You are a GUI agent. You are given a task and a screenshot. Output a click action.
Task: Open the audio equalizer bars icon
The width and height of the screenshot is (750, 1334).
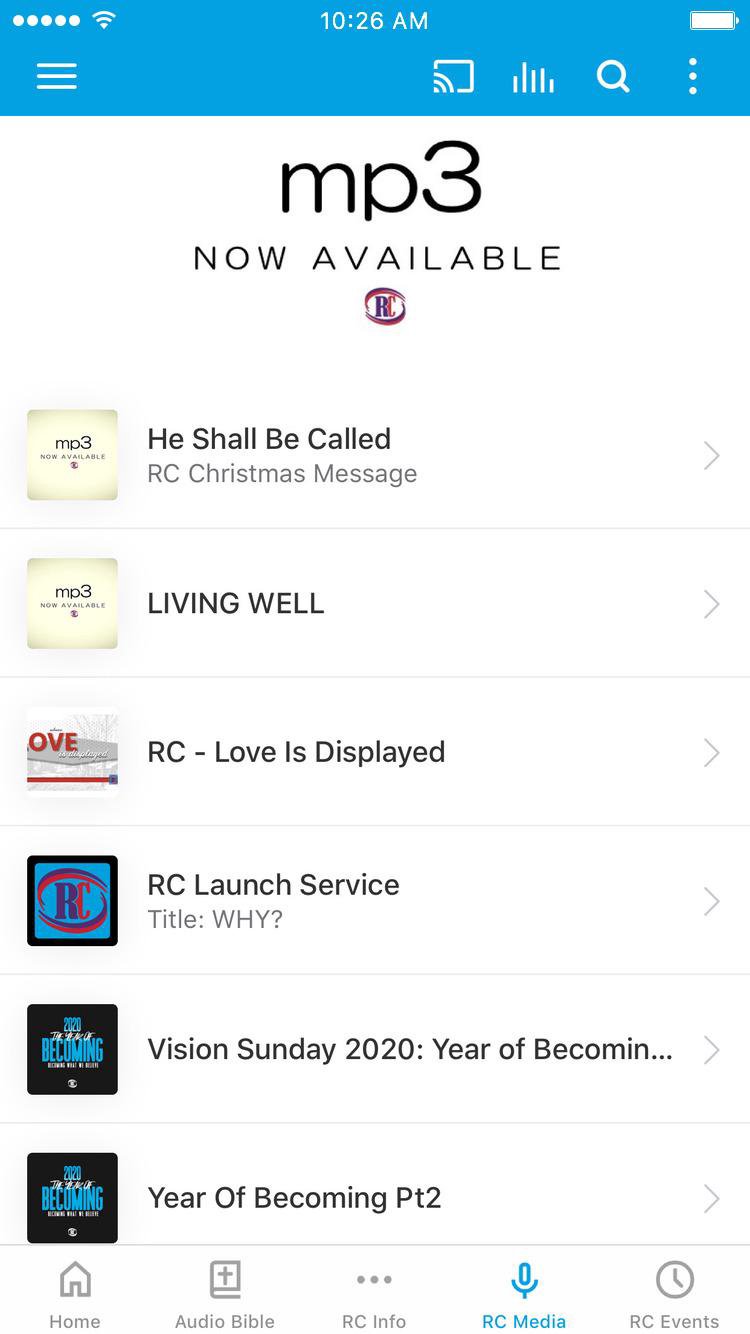[x=533, y=77]
